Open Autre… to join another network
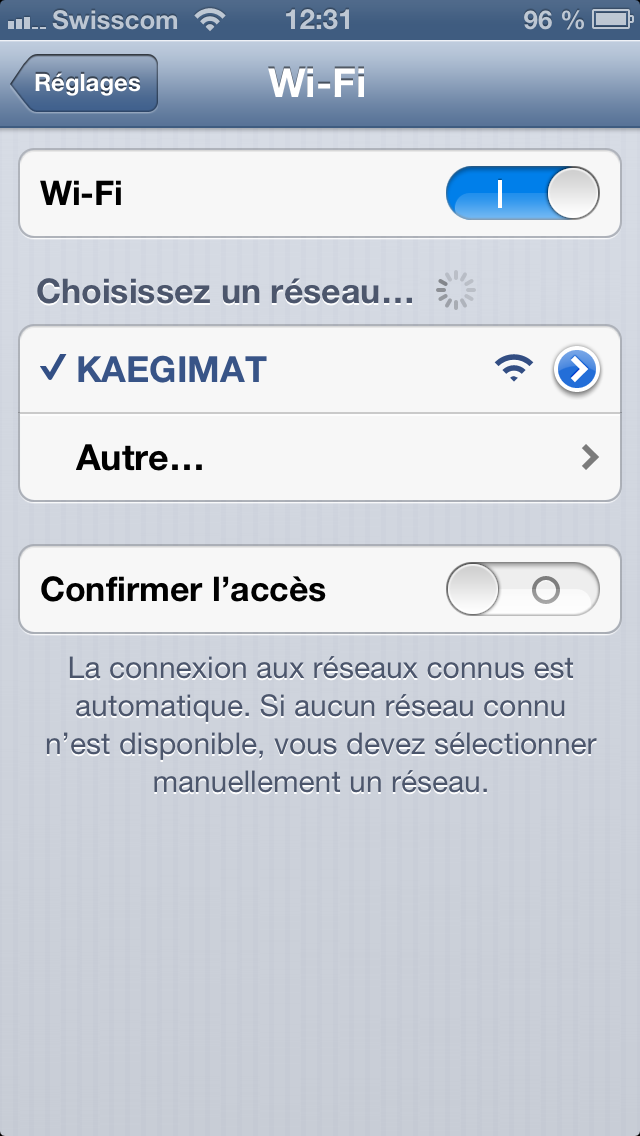Image resolution: width=640 pixels, height=1136 pixels. pyautogui.click(x=320, y=458)
